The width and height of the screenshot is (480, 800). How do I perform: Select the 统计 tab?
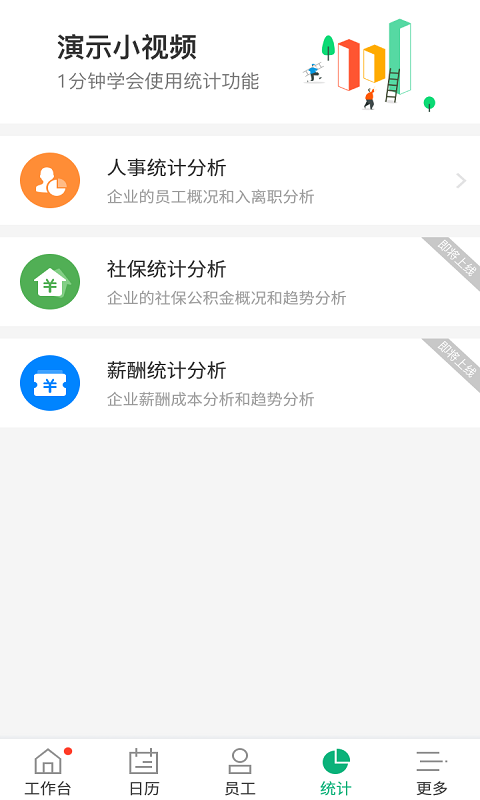pyautogui.click(x=336, y=770)
